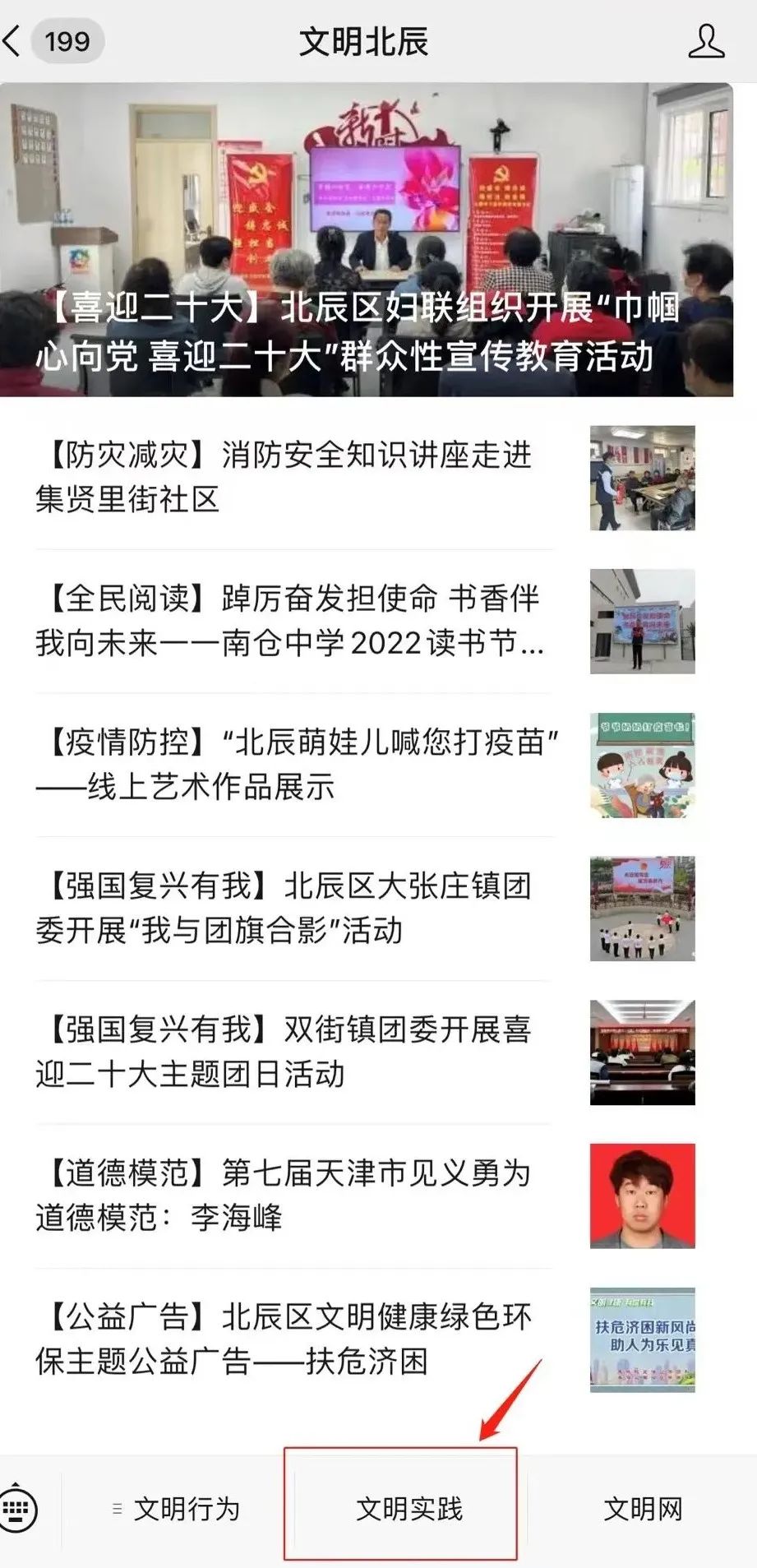
Task: Open the 文明行为 menu
Action: (x=174, y=1509)
